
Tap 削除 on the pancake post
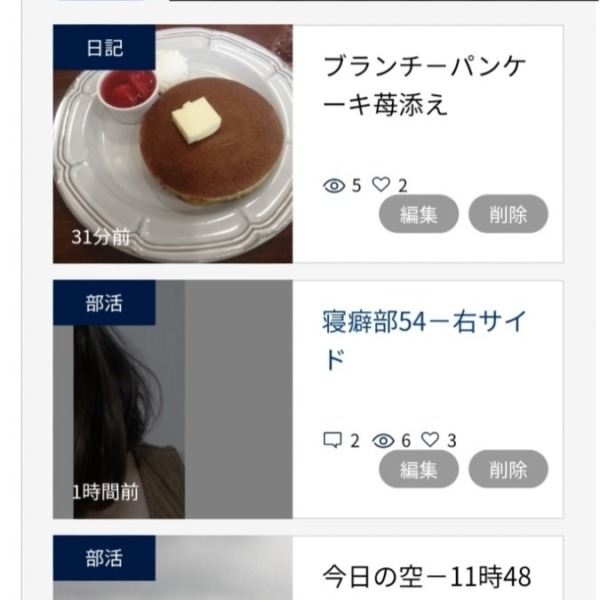tap(508, 214)
